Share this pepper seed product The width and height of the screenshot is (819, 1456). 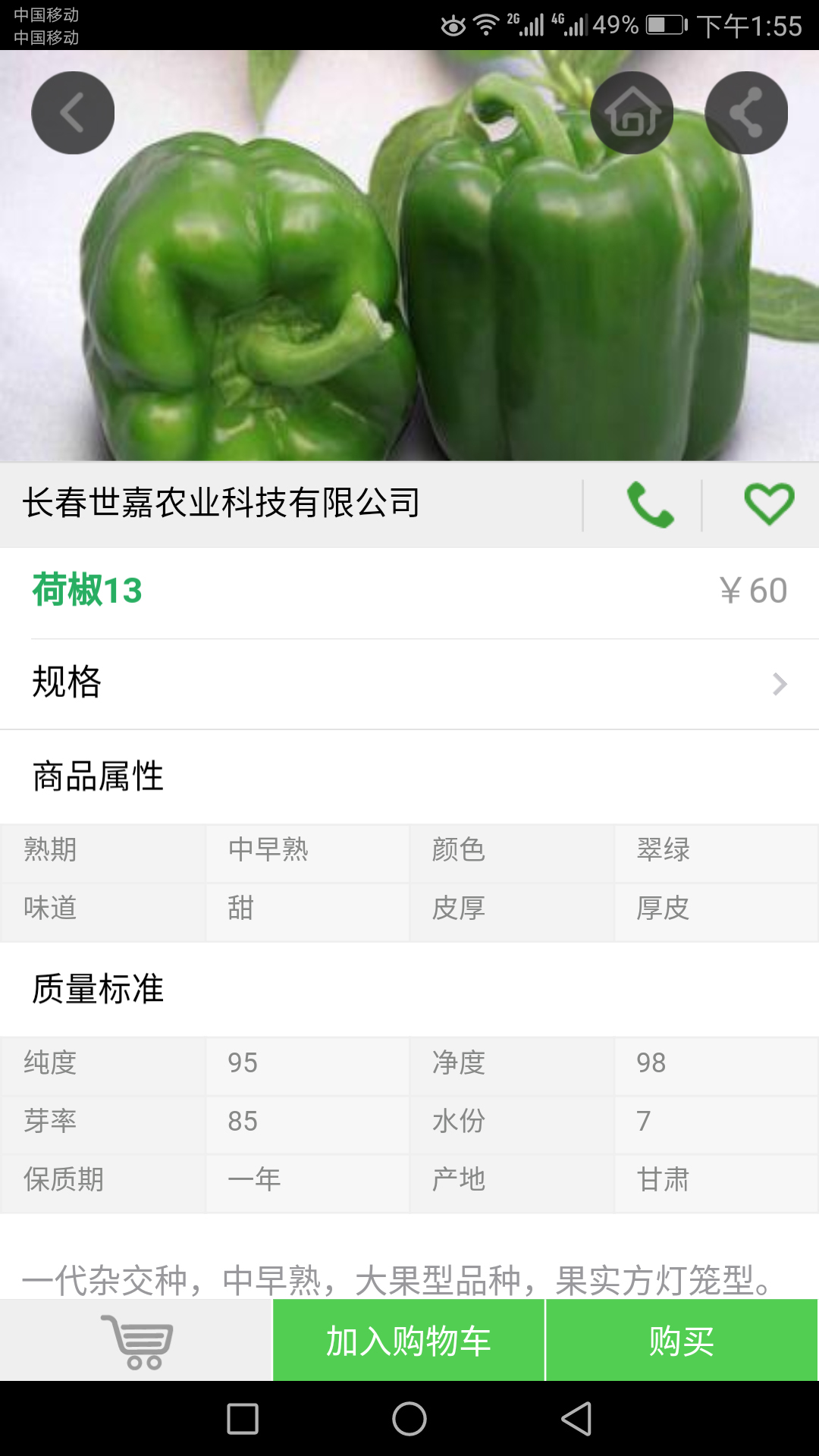click(x=746, y=113)
